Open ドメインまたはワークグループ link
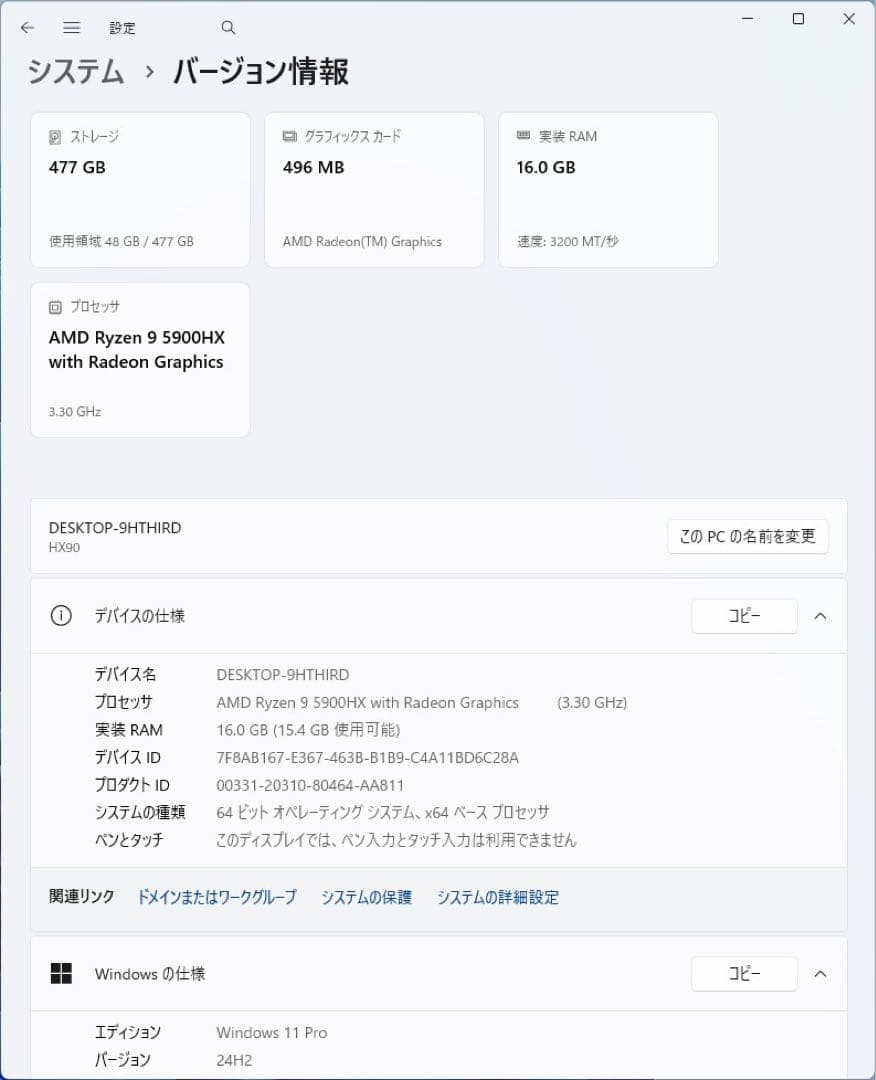The height and width of the screenshot is (1080, 876). point(217,897)
